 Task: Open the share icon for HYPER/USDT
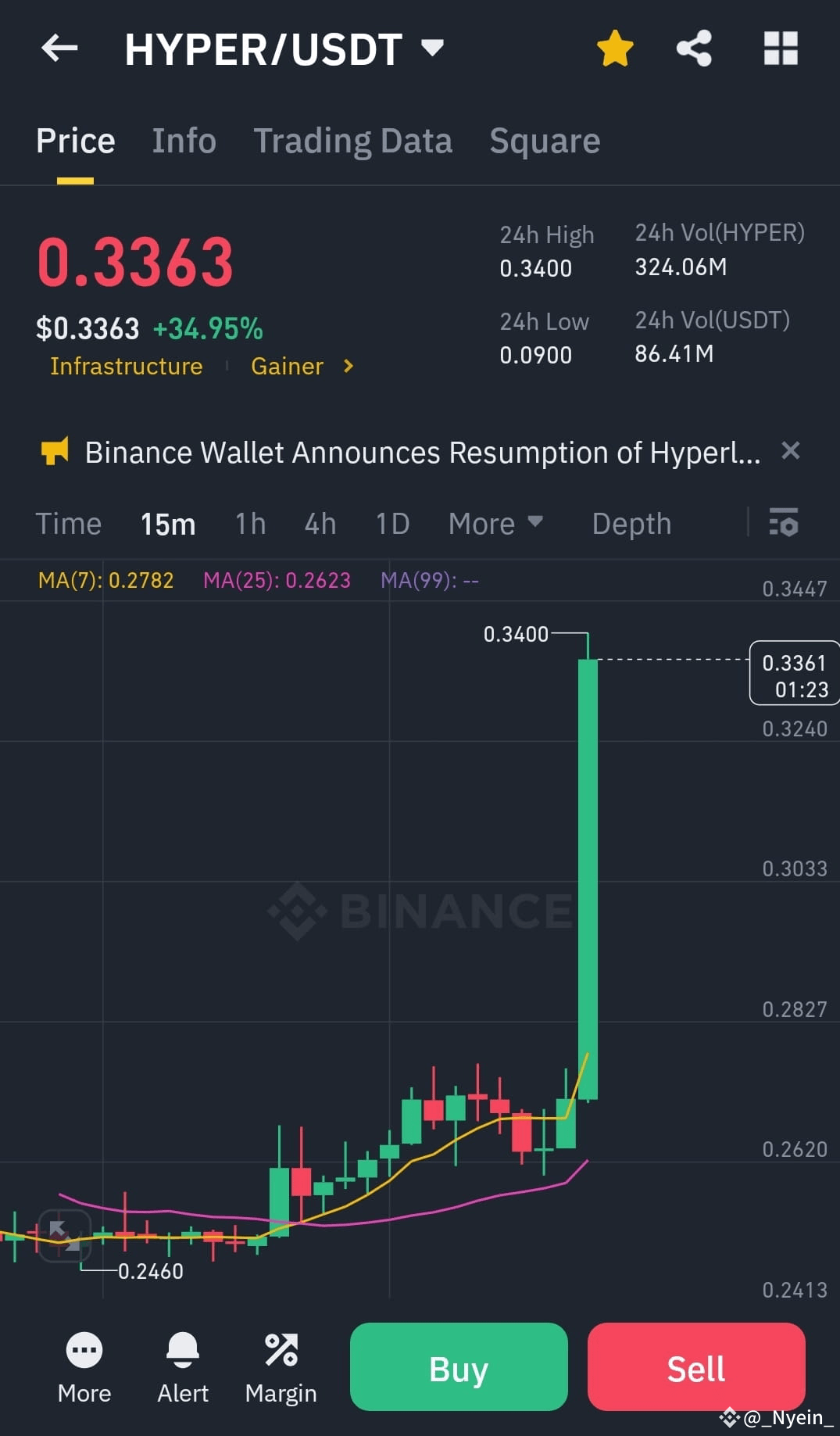click(x=694, y=48)
